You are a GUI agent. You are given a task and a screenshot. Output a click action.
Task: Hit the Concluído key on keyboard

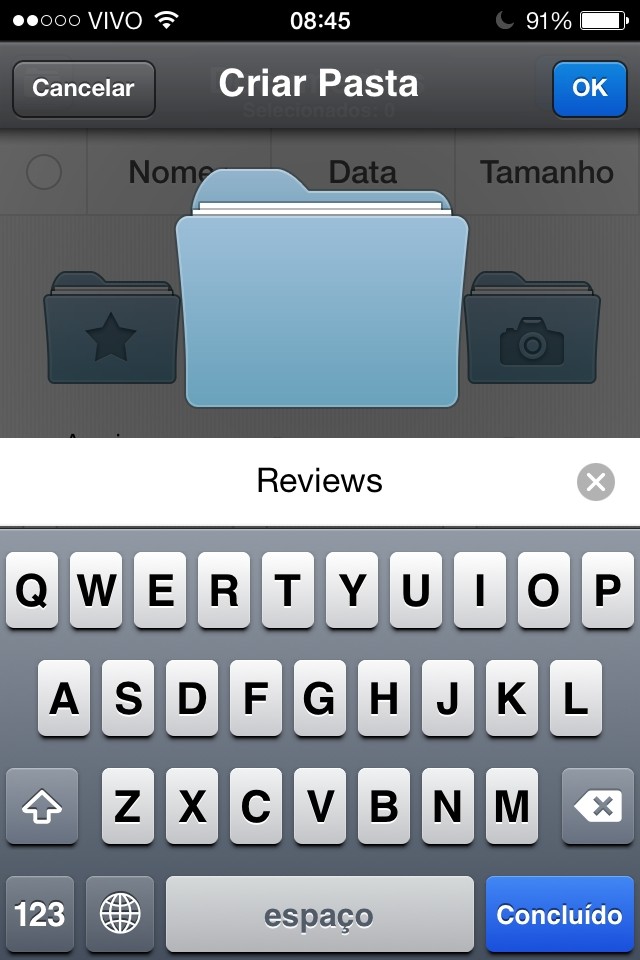point(559,914)
